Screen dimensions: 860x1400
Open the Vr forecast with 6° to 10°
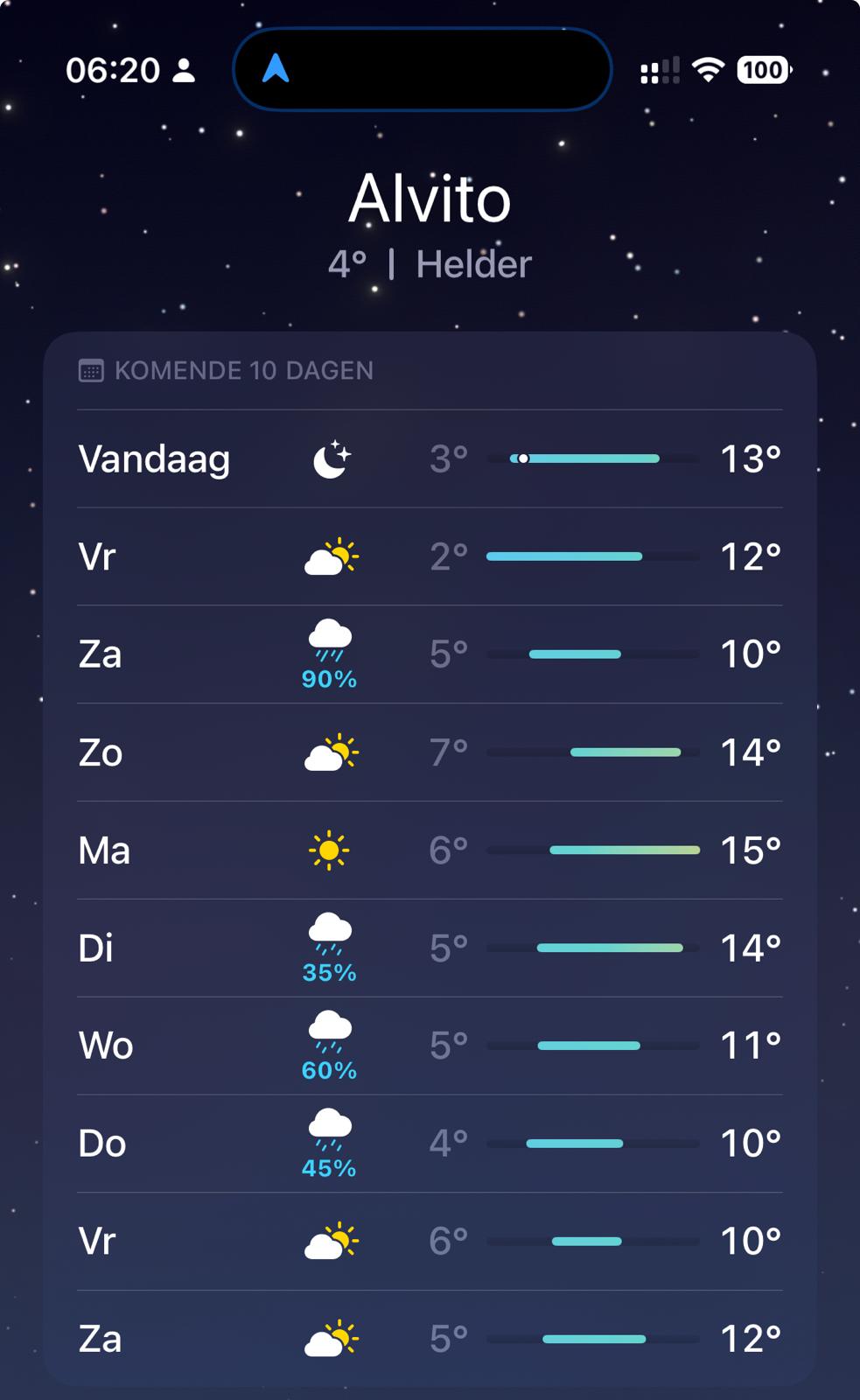429,1242
